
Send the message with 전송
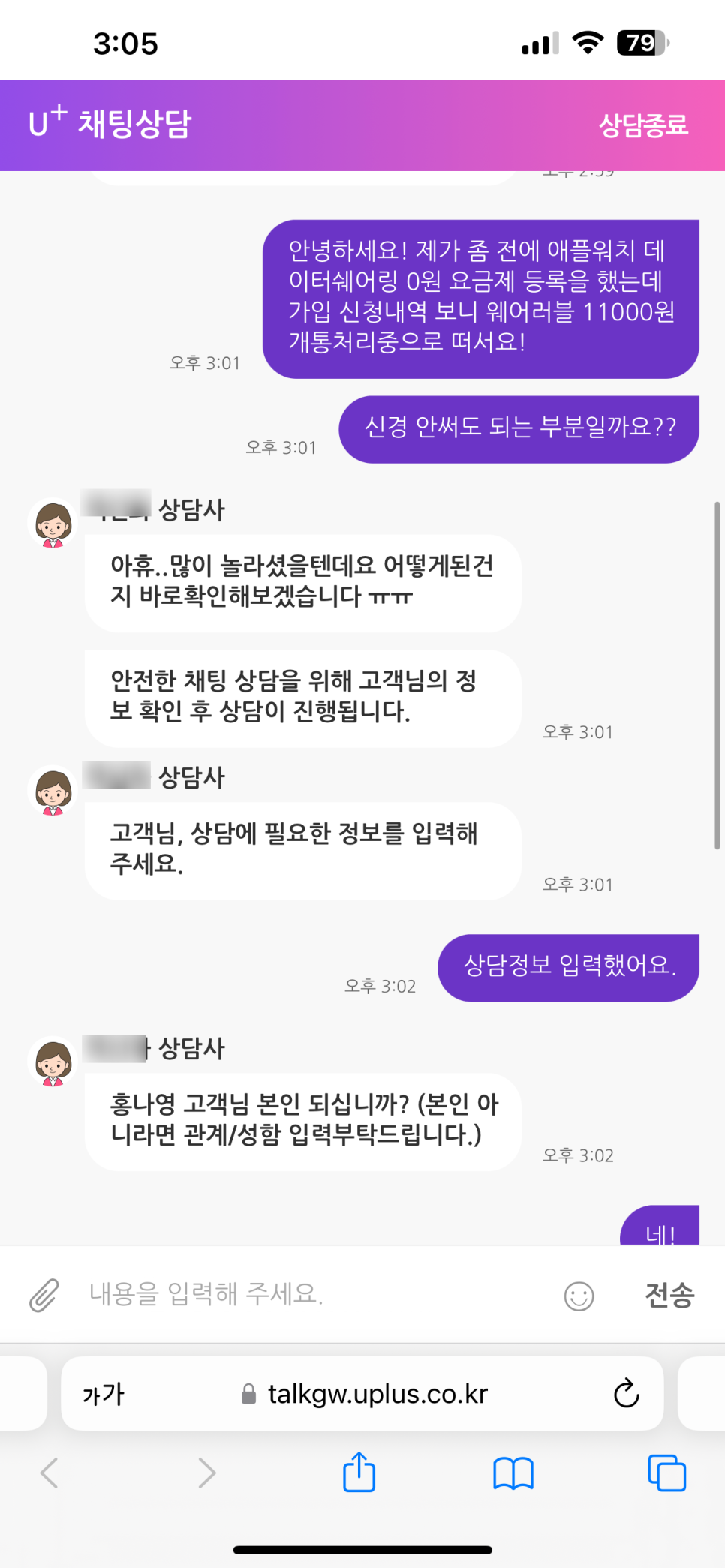pyautogui.click(x=669, y=1295)
